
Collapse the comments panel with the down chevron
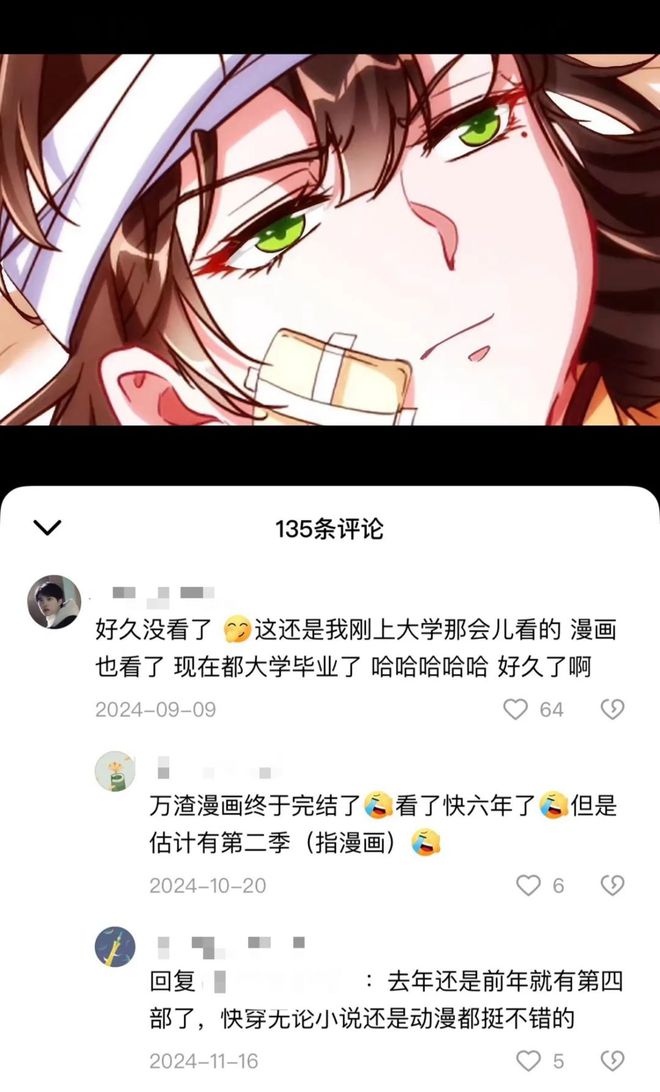pos(47,528)
